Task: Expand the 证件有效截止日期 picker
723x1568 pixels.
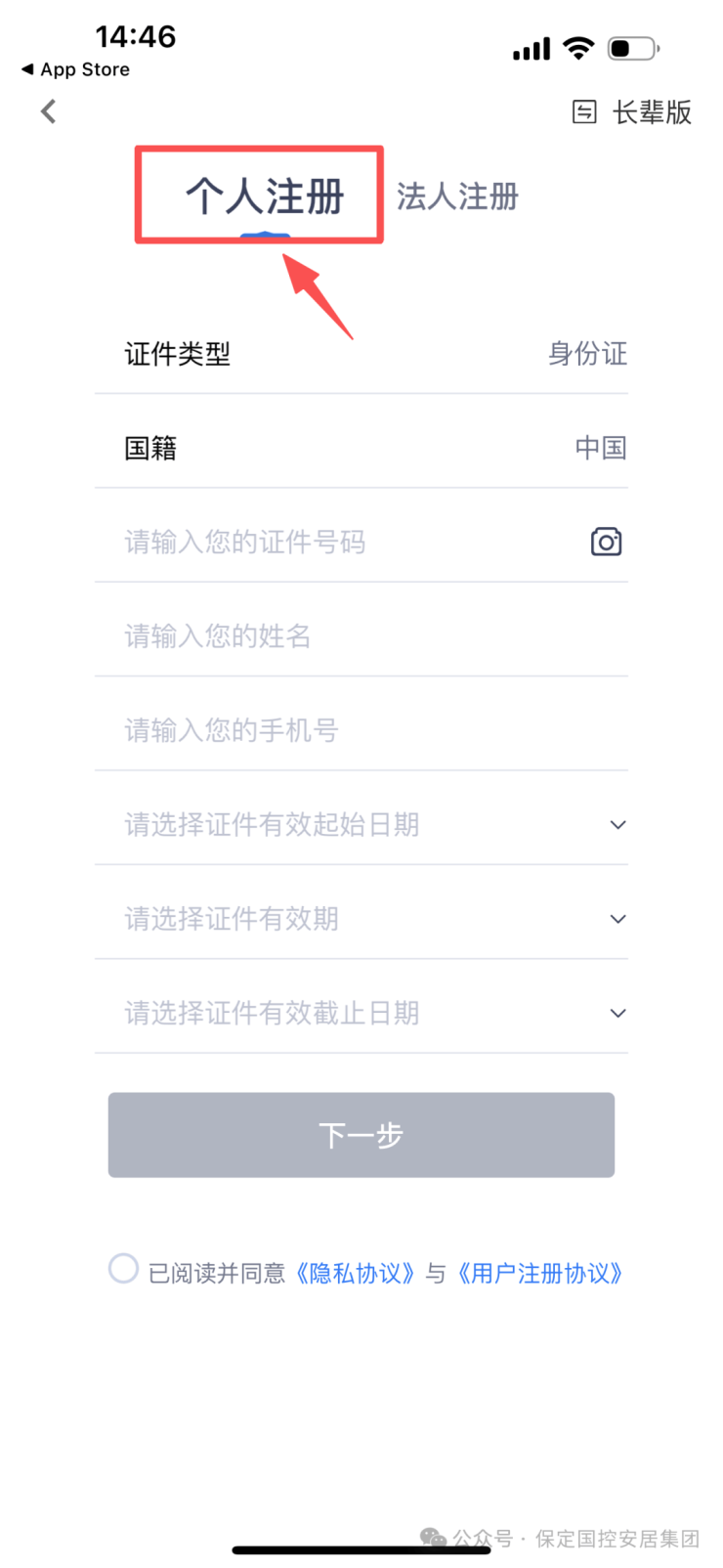Action: click(361, 1013)
